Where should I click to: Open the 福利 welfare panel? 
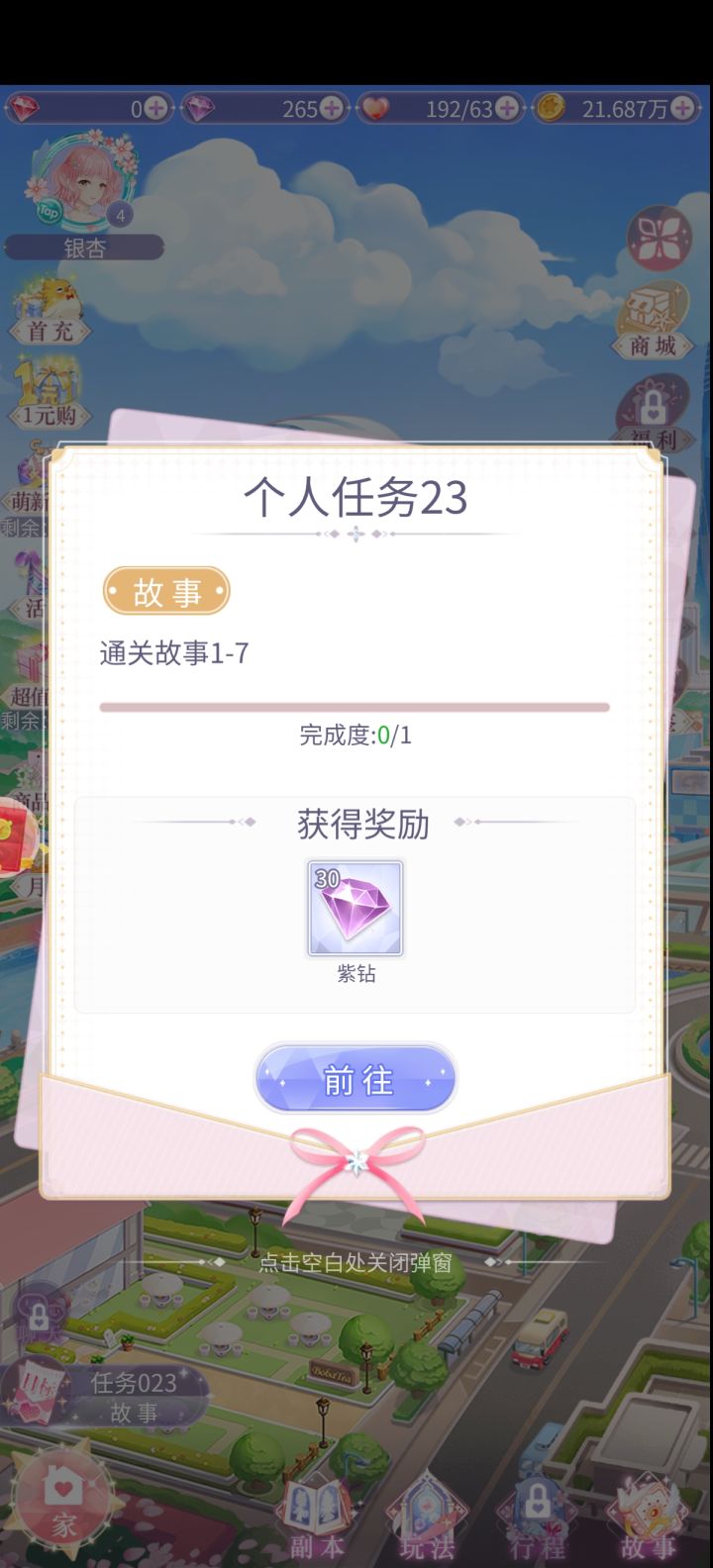tap(653, 406)
